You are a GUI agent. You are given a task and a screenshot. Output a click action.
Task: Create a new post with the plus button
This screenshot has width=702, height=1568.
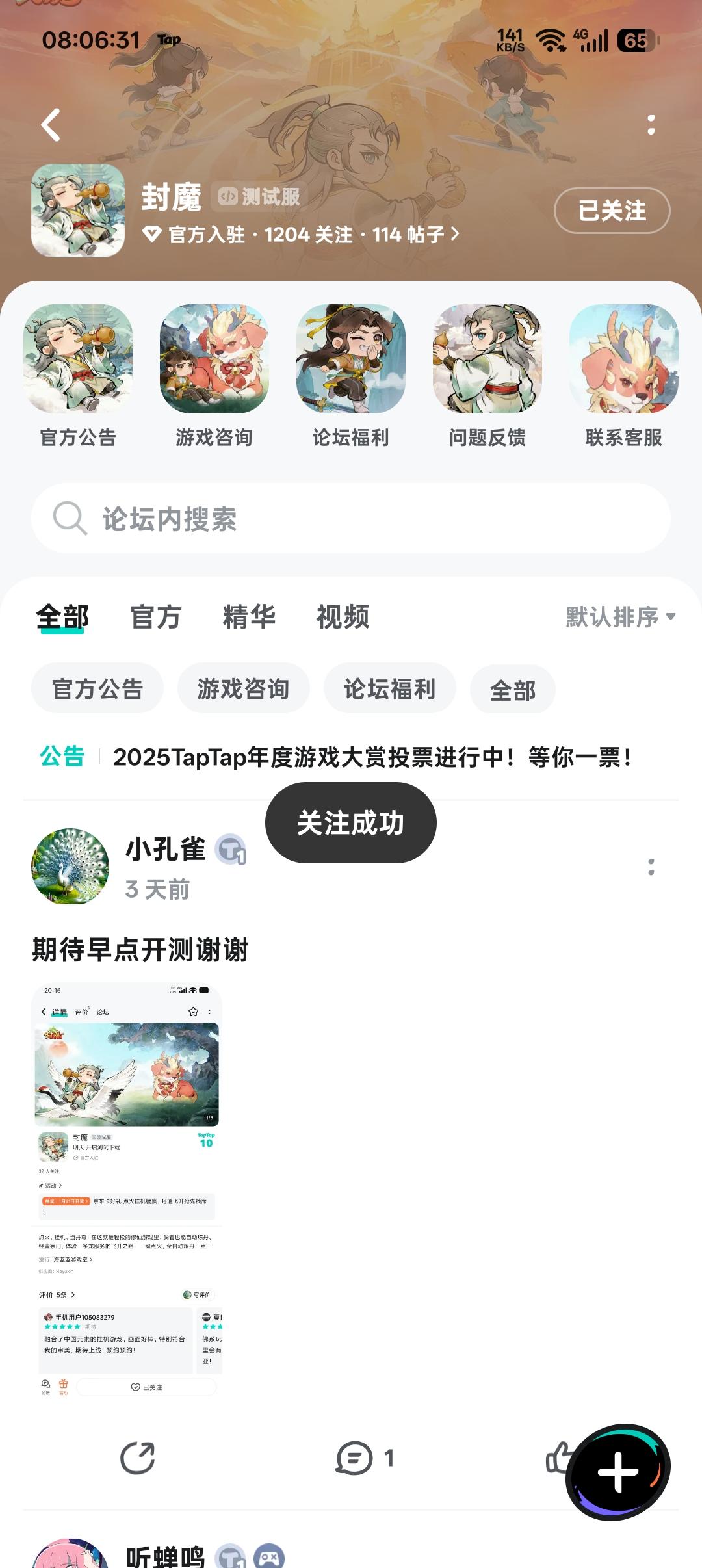(617, 1472)
